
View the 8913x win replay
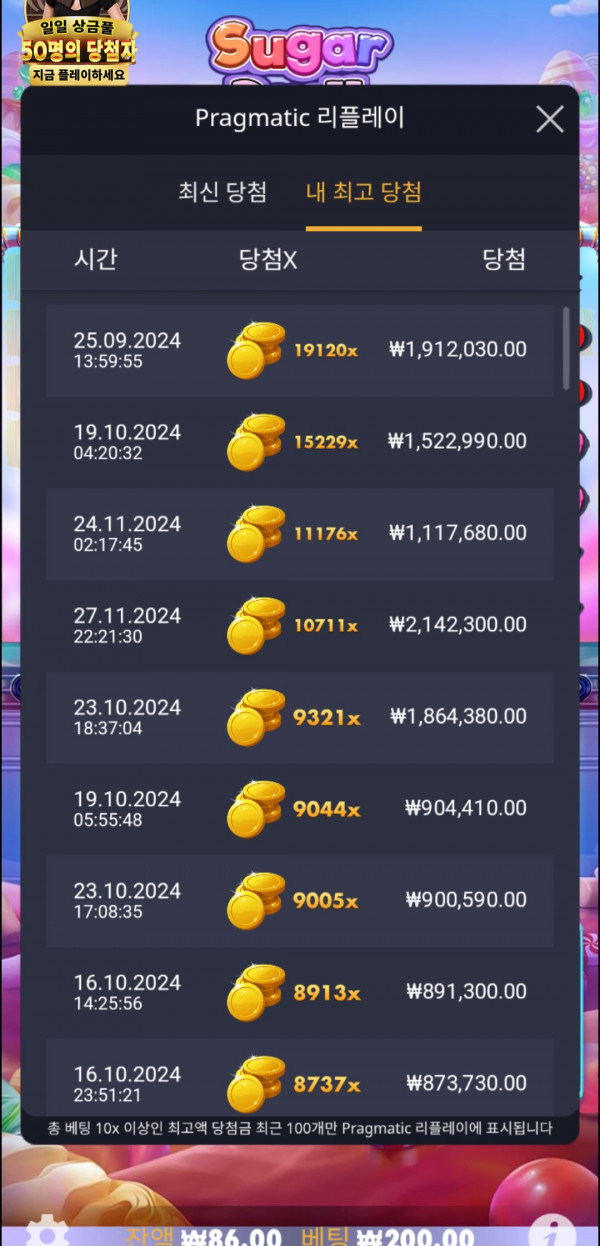[x=299, y=992]
